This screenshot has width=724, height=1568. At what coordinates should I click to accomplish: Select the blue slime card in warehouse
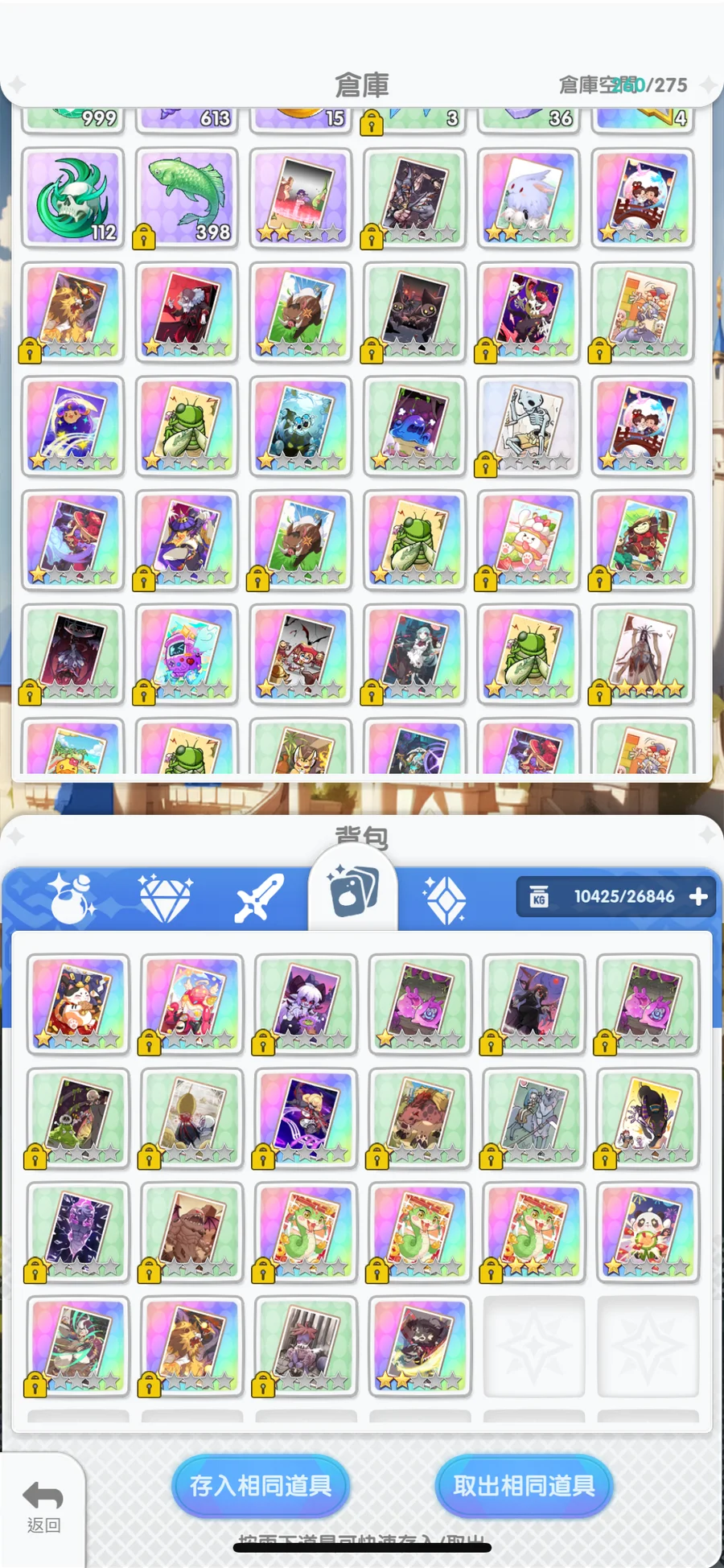pos(414,426)
